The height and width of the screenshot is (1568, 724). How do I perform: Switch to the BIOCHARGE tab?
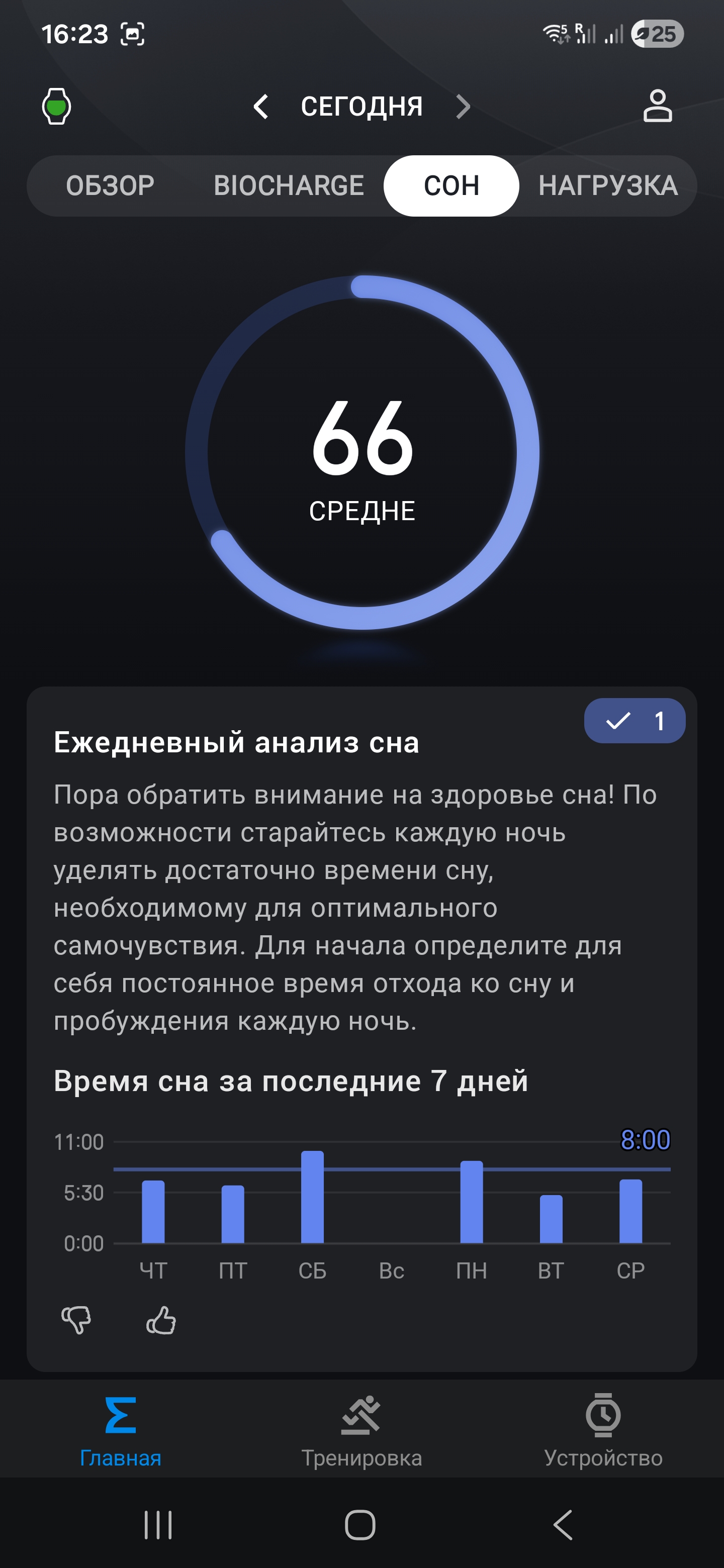[x=289, y=185]
